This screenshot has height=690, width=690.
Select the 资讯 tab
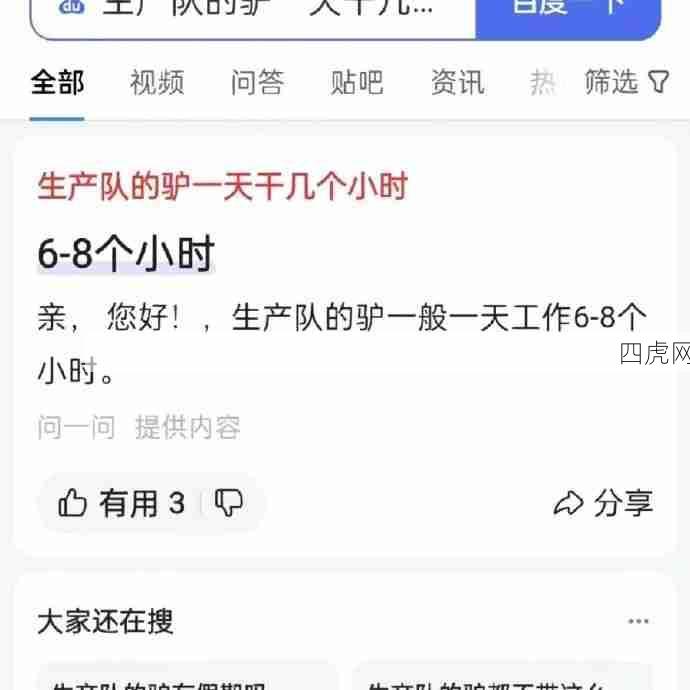[x=457, y=82]
